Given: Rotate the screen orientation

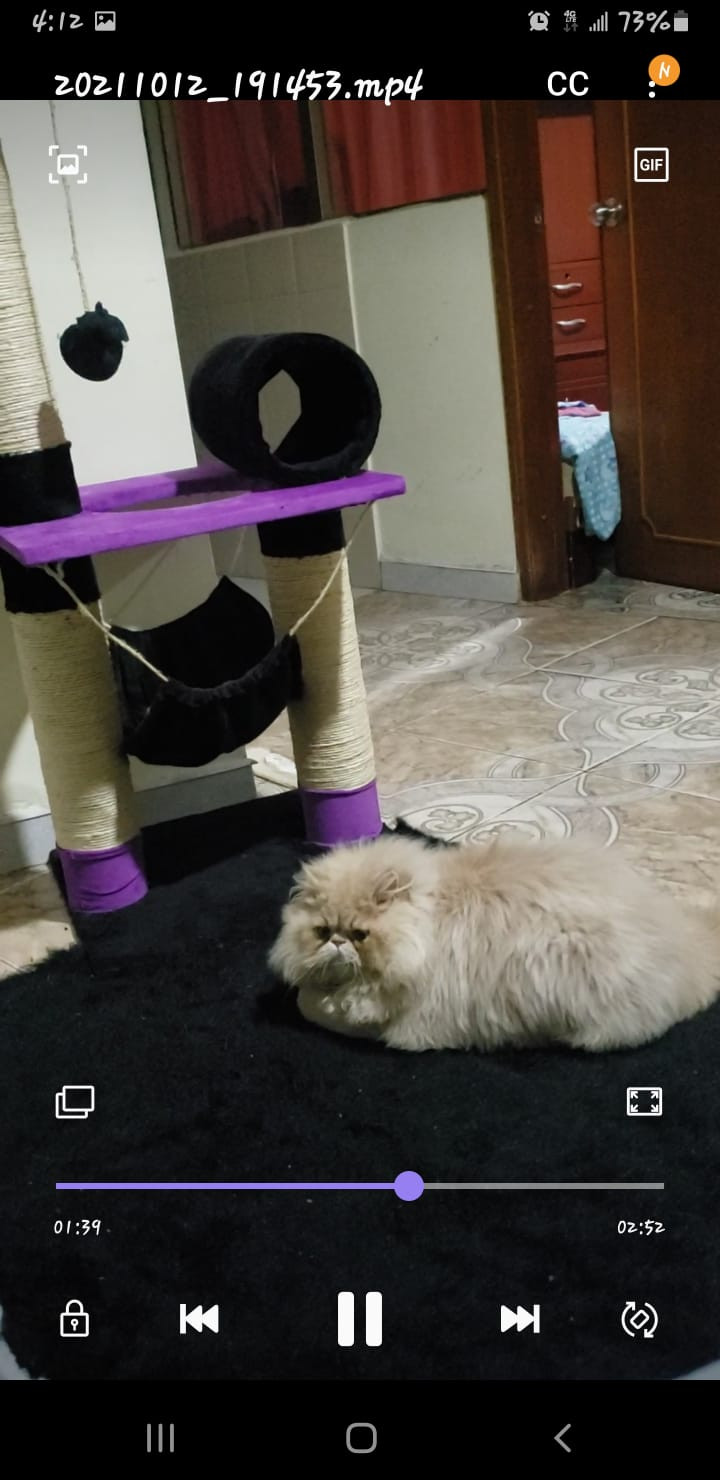Looking at the screenshot, I should 639,1319.
